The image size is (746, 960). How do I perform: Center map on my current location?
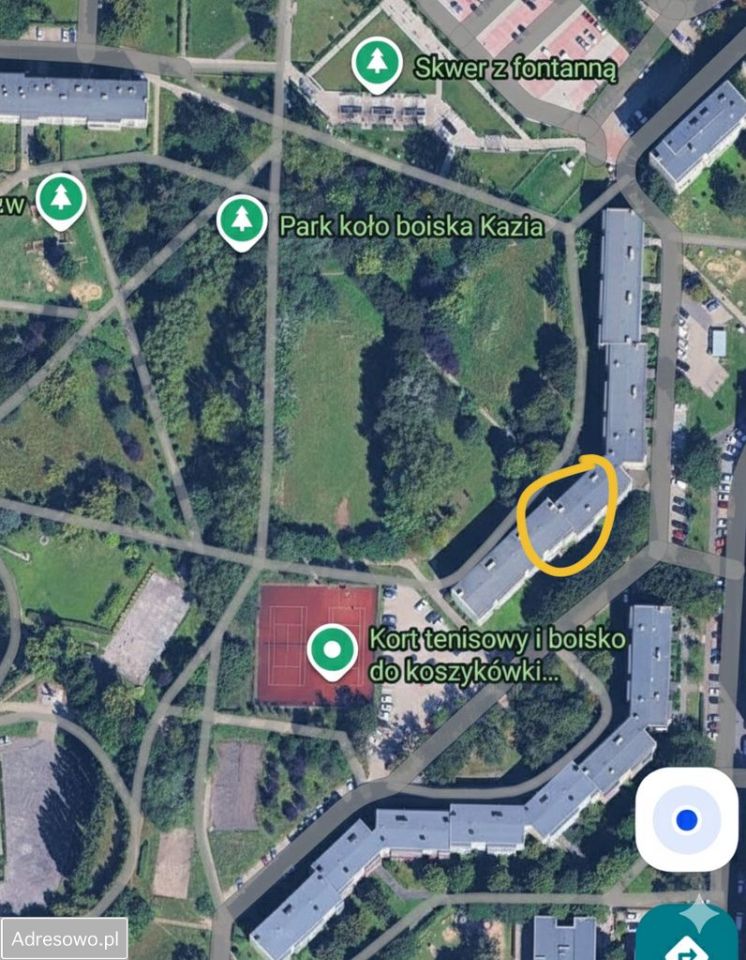(686, 820)
